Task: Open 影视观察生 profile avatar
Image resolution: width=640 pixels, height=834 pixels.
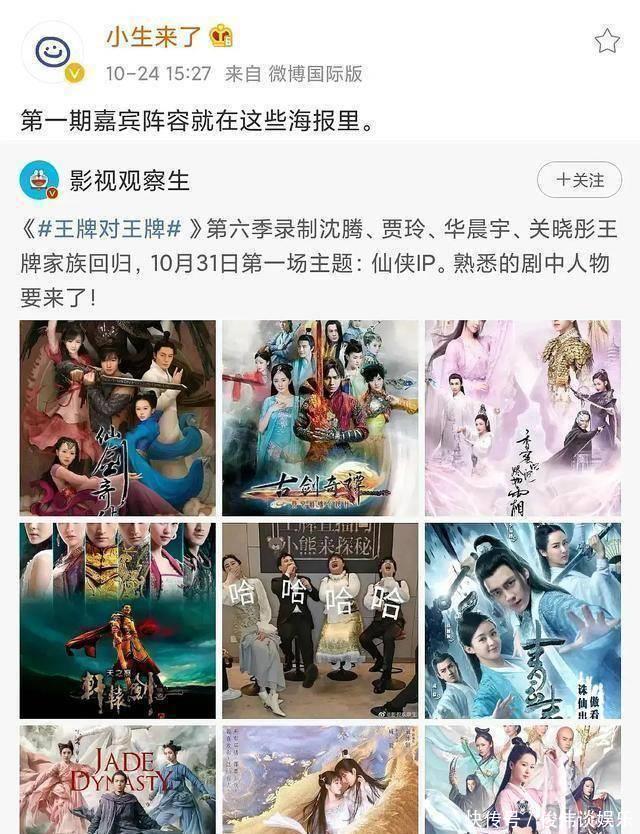Action: (39, 180)
